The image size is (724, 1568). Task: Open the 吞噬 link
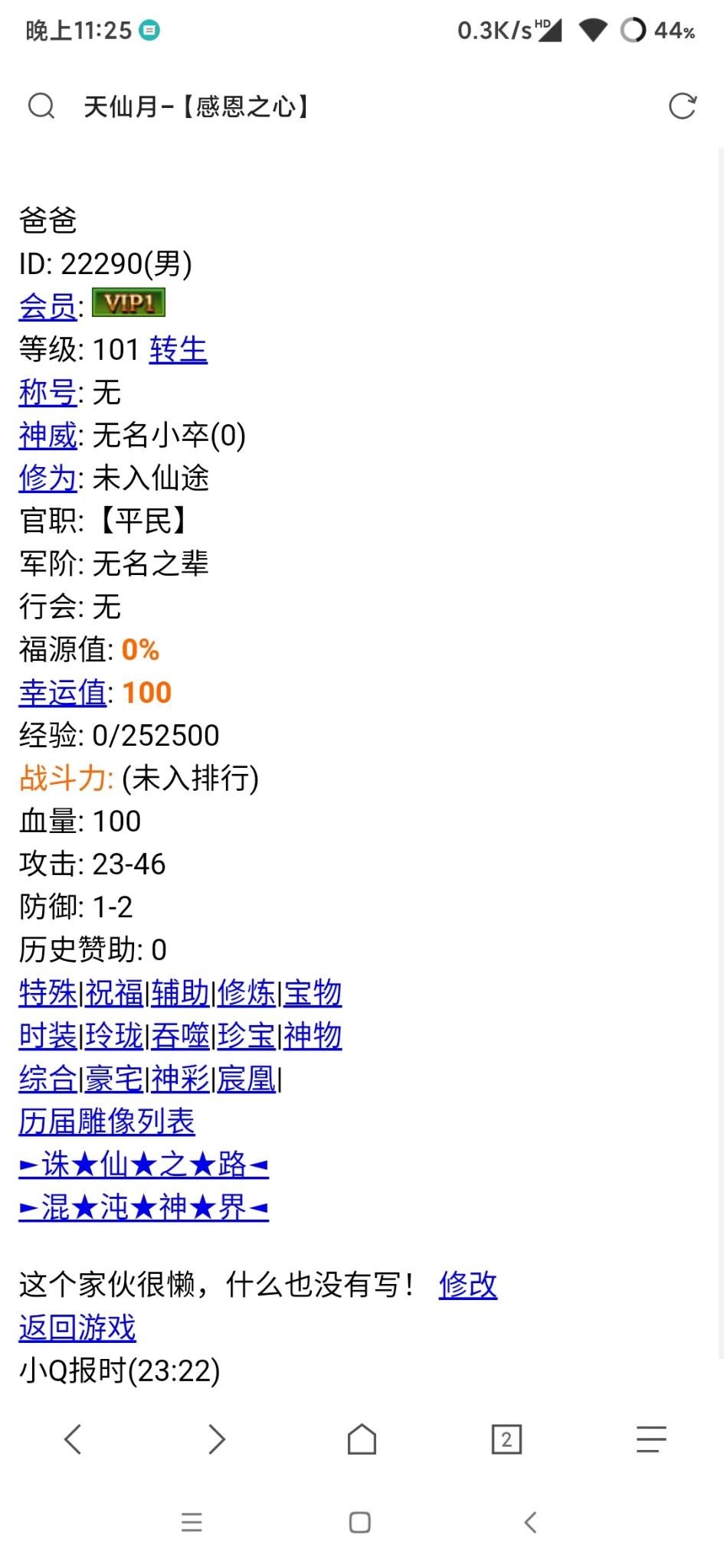[x=180, y=1036]
